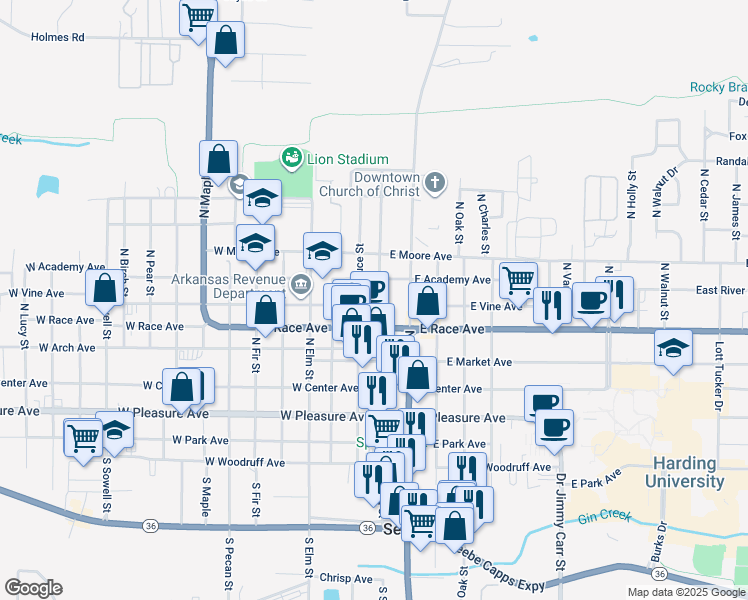Open the coffee cup marker on Dr Jimmy Carr St
The width and height of the screenshot is (748, 600).
point(554,428)
